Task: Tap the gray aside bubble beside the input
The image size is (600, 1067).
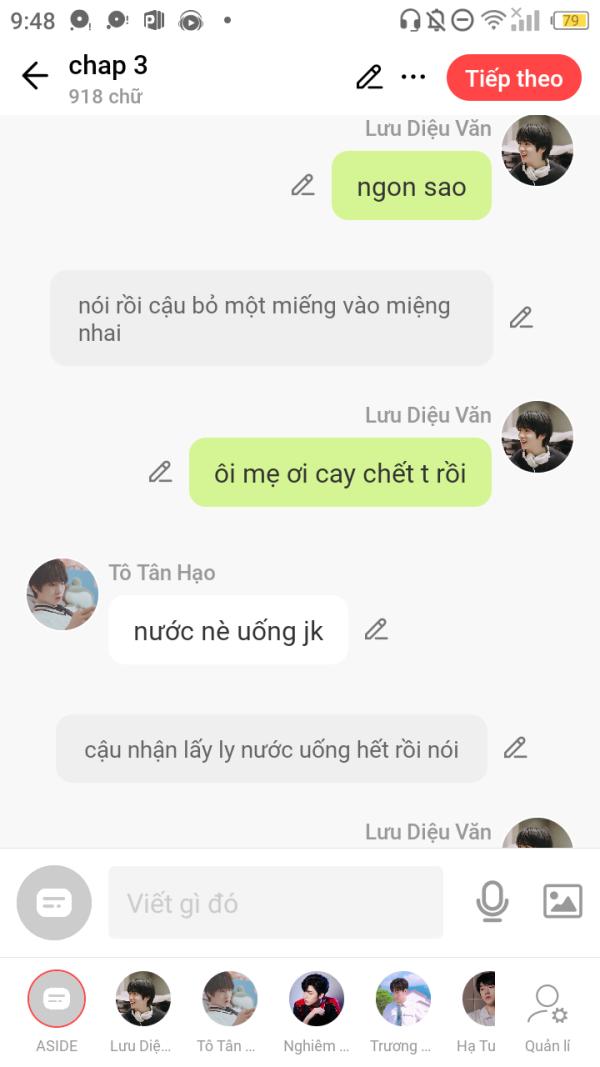Action: tap(54, 902)
